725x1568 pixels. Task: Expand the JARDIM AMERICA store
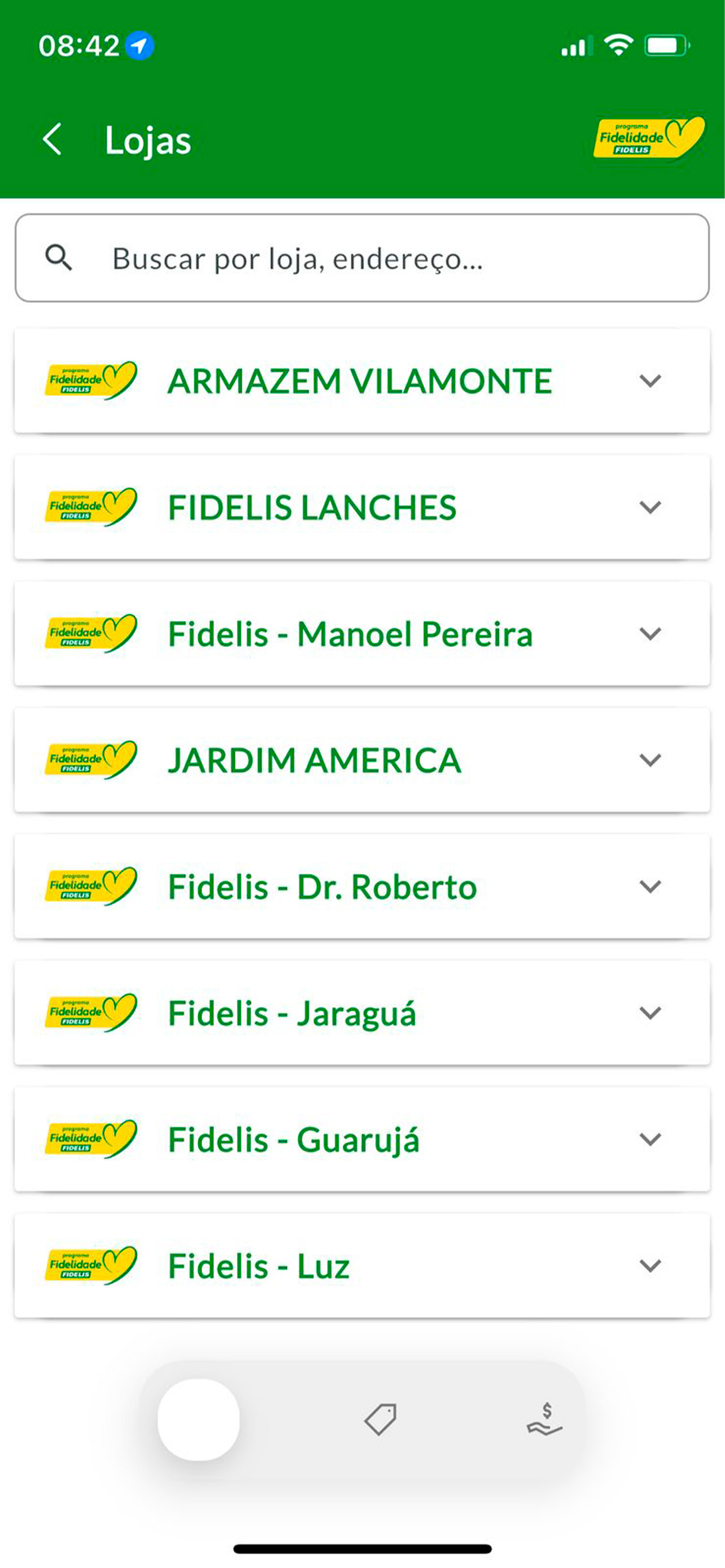[x=362, y=760]
